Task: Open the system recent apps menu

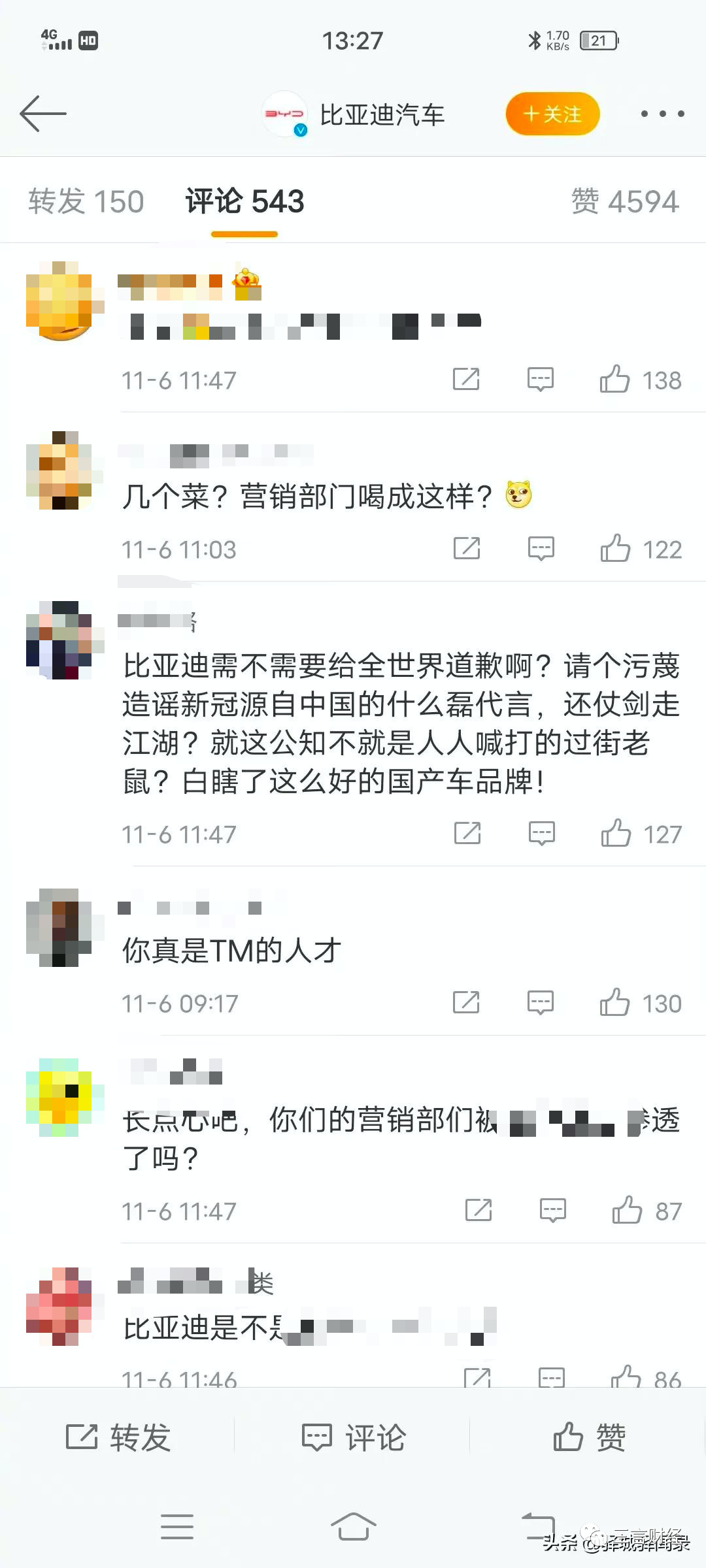Action: click(x=177, y=1527)
